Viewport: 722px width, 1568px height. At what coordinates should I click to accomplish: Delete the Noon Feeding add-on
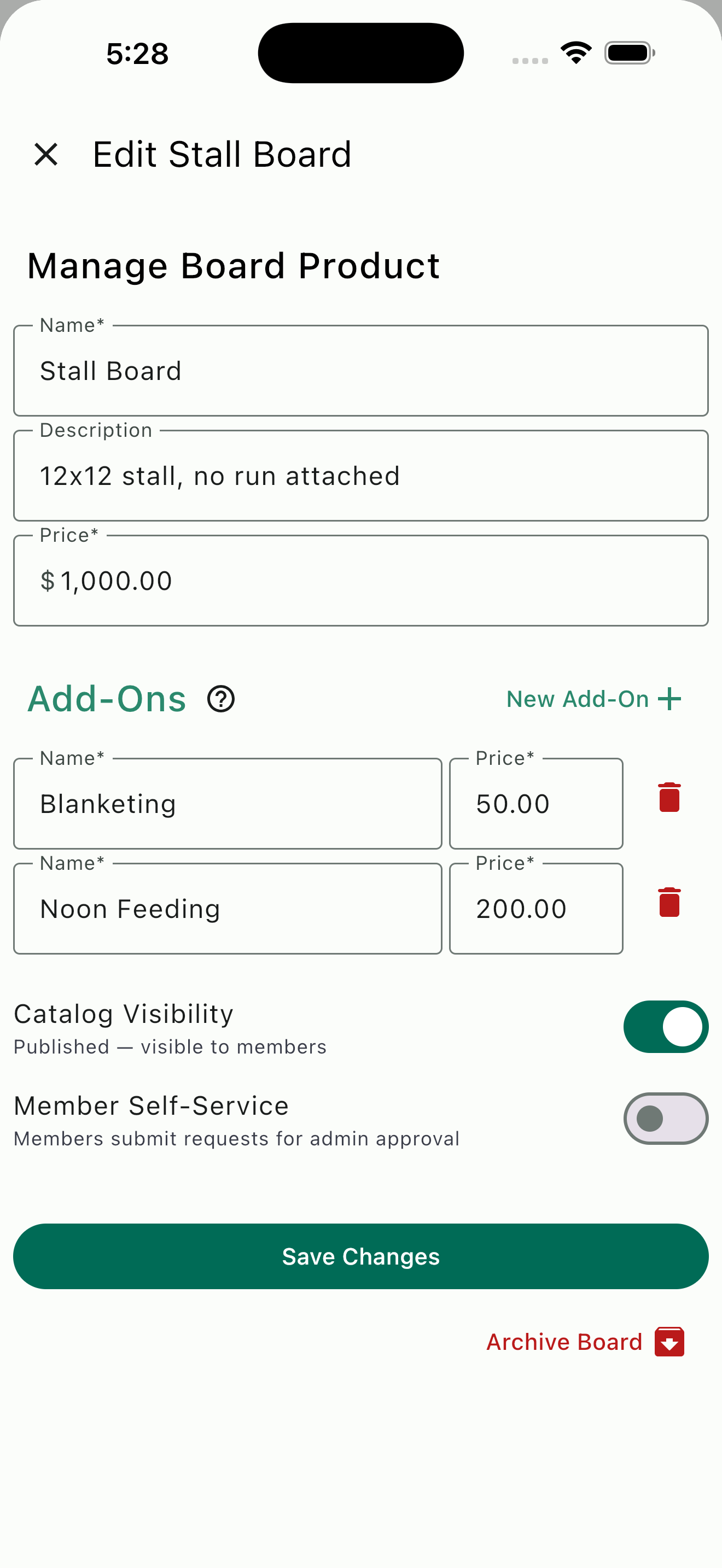[668, 903]
